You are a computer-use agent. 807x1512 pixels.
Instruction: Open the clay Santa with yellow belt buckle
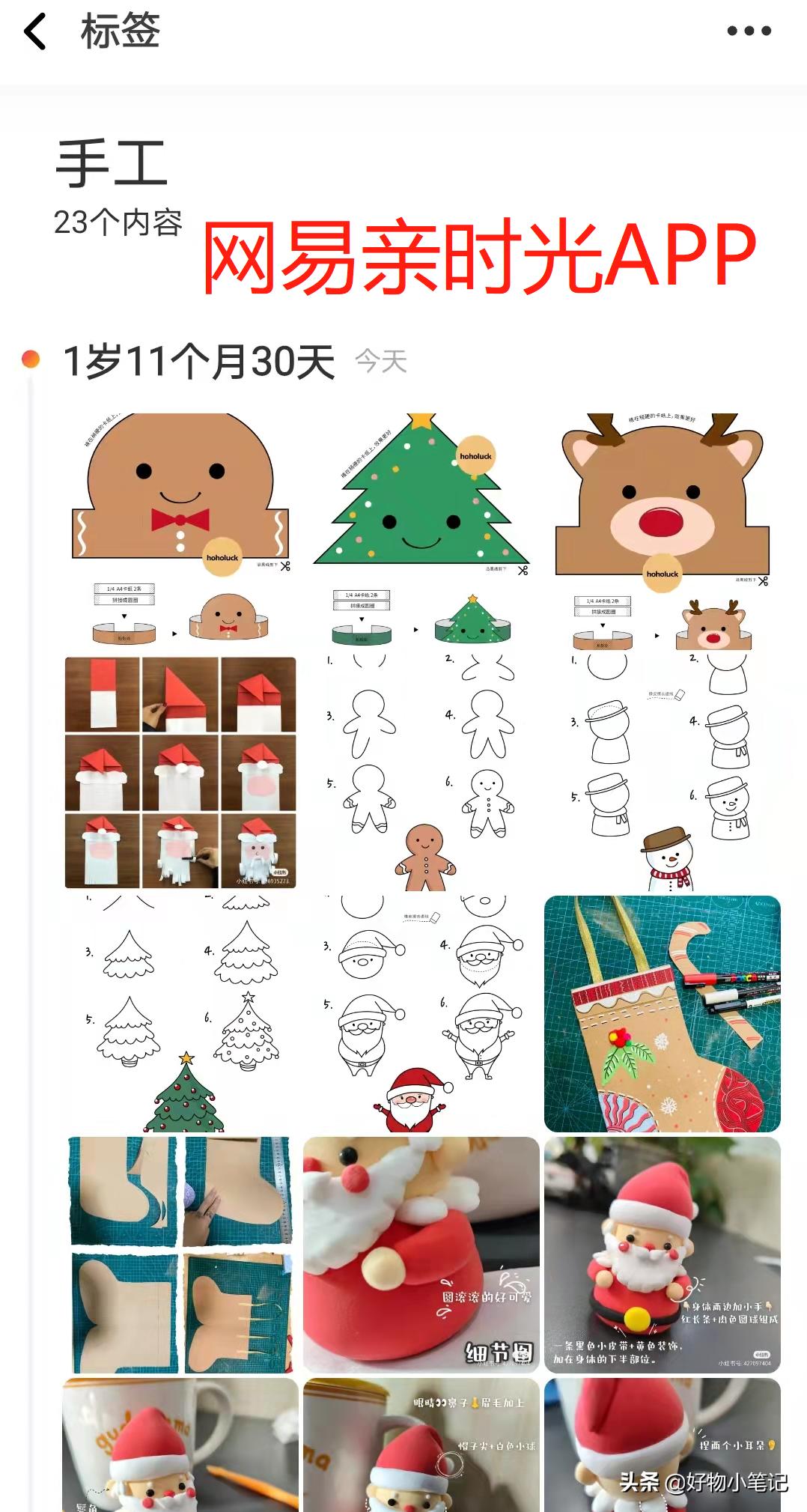pyautogui.click(x=663, y=1254)
